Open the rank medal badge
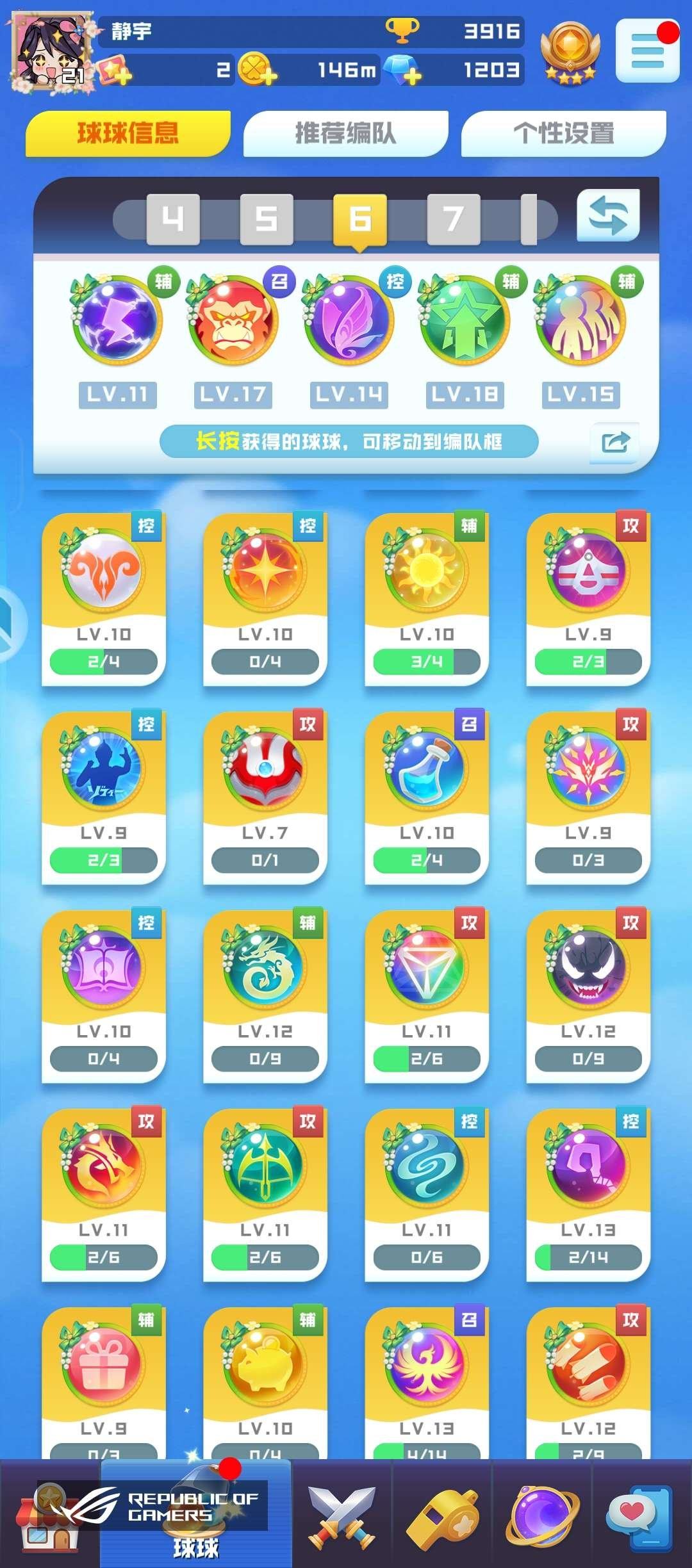This screenshot has width=692, height=1568. coord(570,53)
